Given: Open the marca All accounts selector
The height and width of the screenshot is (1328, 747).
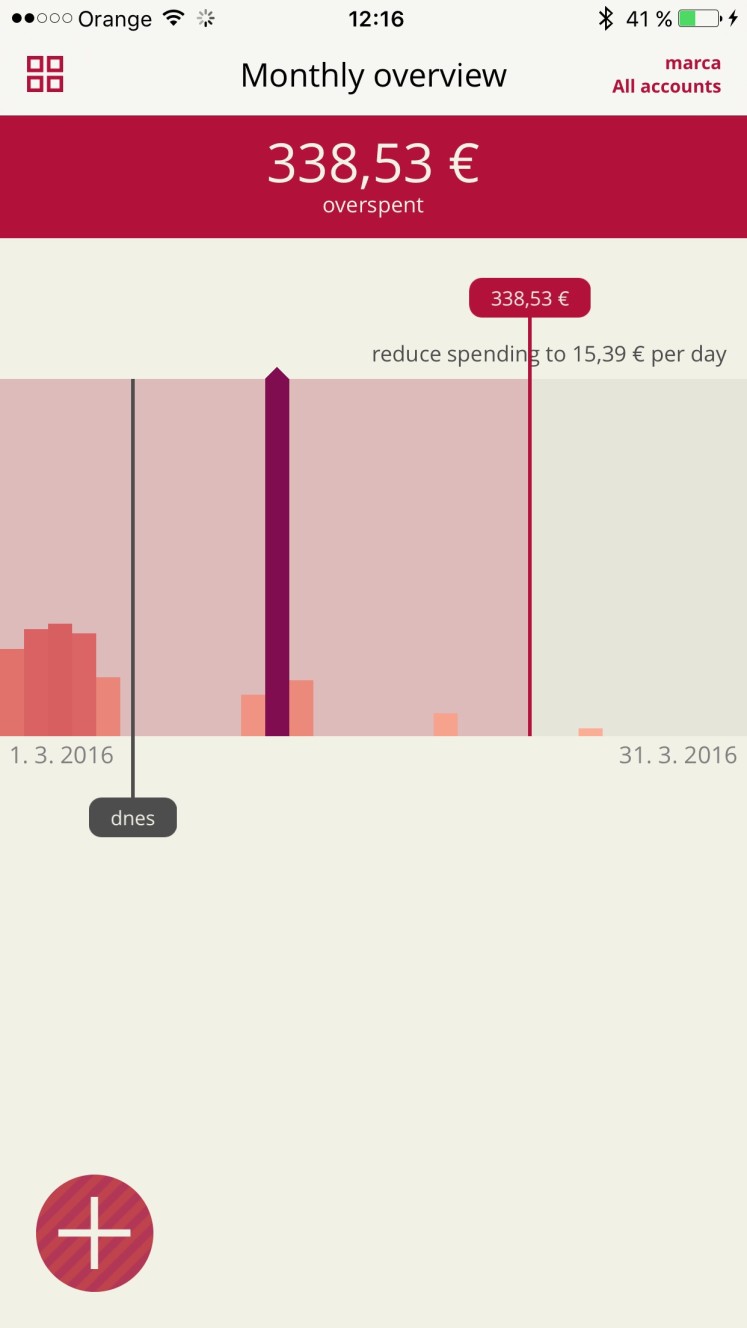Looking at the screenshot, I should [x=666, y=75].
